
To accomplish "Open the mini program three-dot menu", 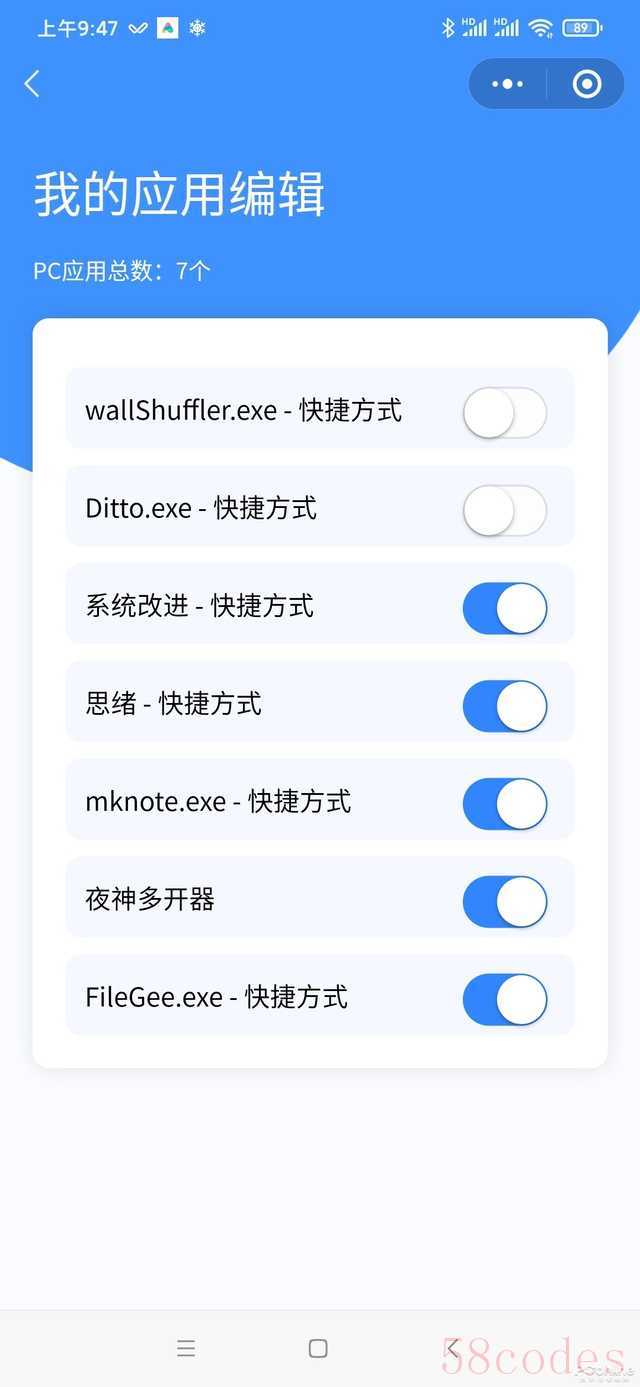I will [x=508, y=84].
